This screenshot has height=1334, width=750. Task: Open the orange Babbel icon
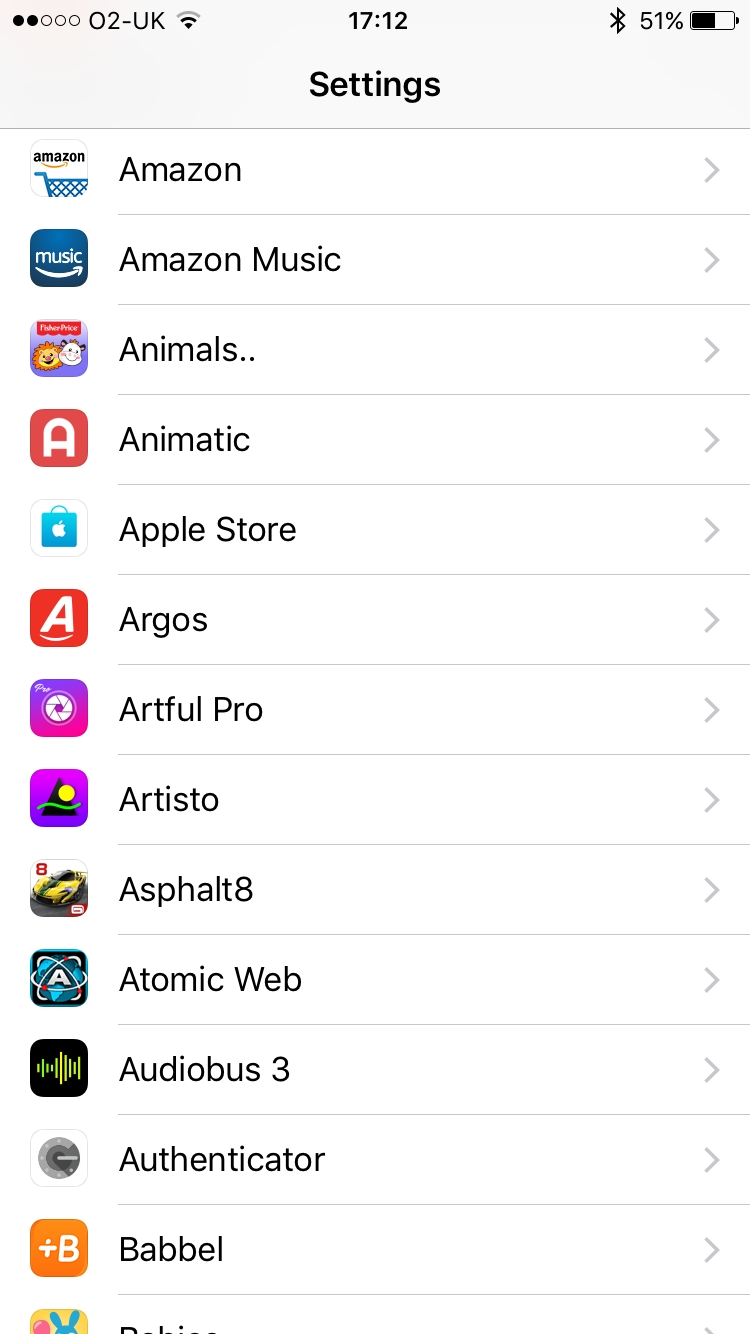tap(58, 1248)
